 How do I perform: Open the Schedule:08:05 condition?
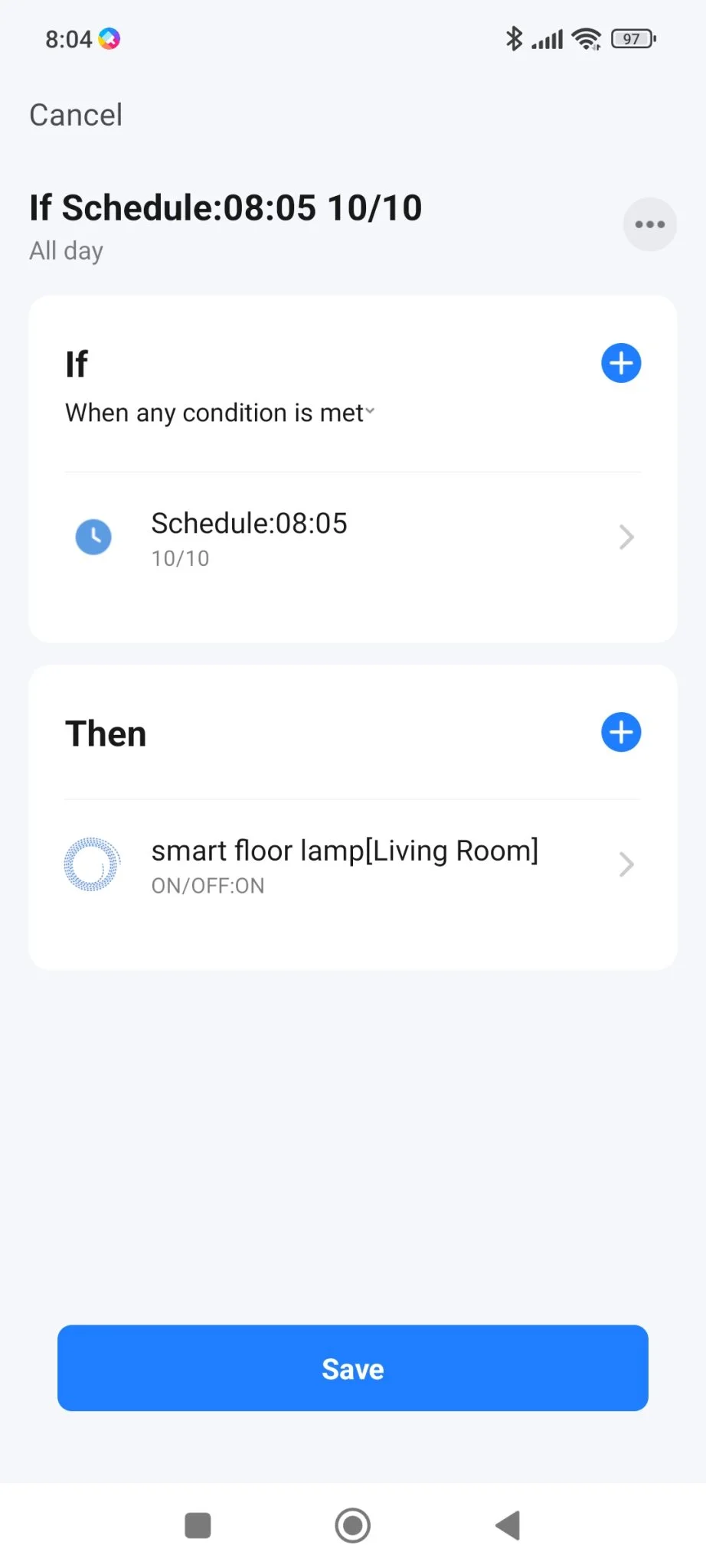coord(352,539)
